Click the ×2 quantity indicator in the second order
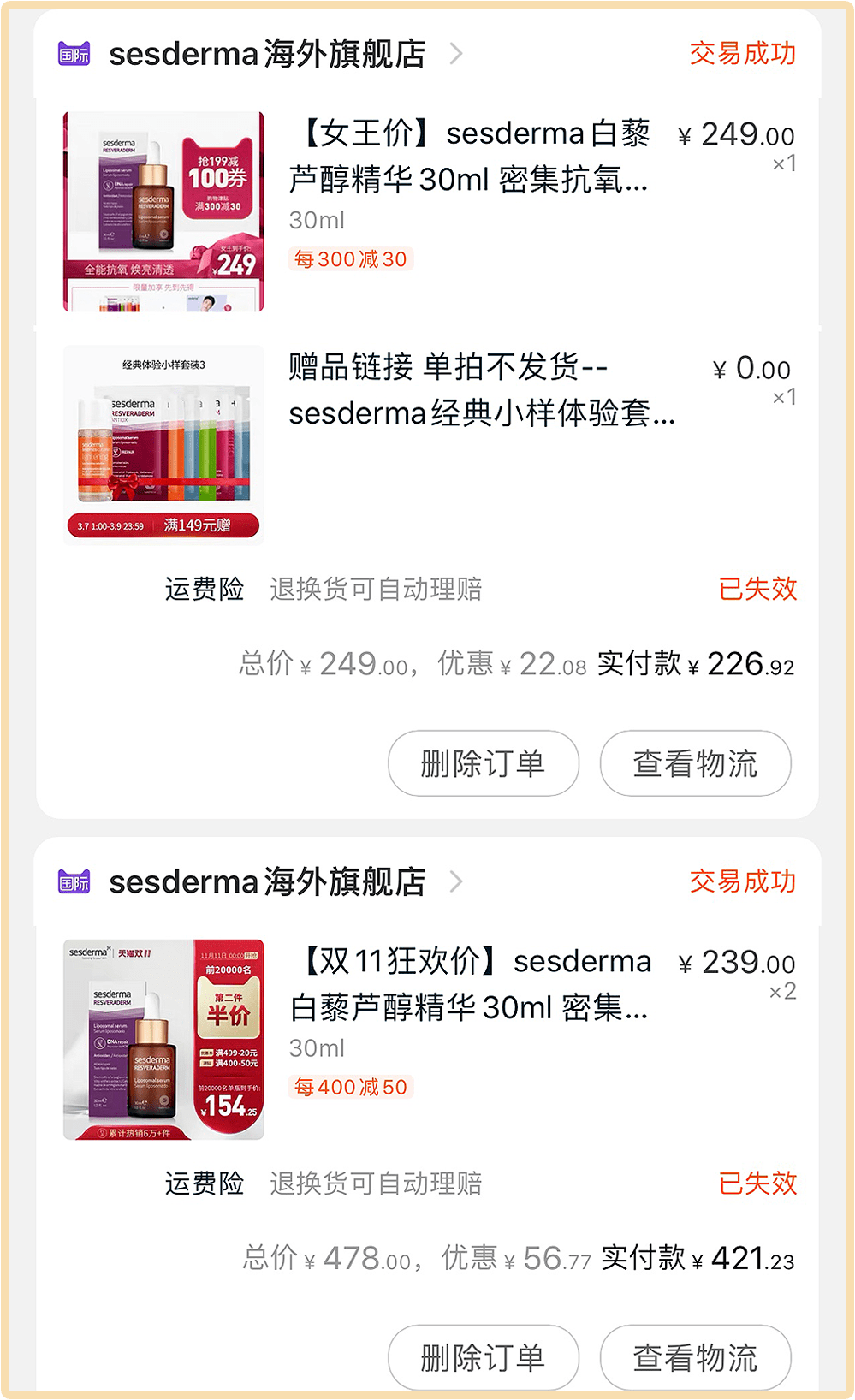855x1400 pixels. (x=785, y=992)
